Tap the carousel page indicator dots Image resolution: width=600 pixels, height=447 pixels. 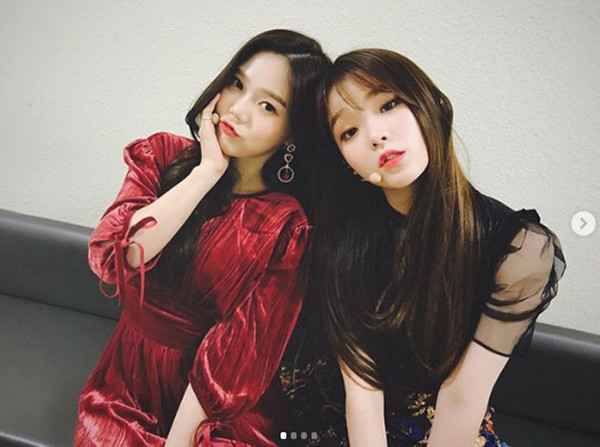pyautogui.click(x=298, y=435)
